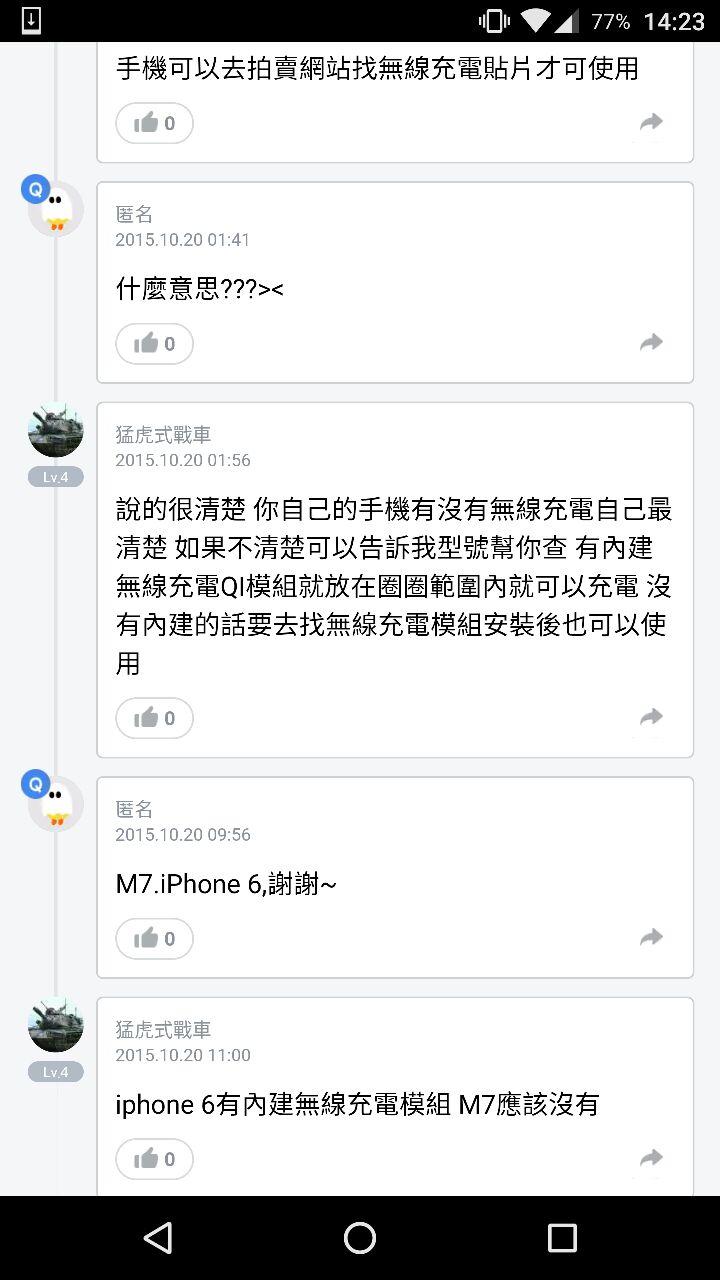Share the comment about 無線充電貼片
720x1280 pixels.
(651, 122)
